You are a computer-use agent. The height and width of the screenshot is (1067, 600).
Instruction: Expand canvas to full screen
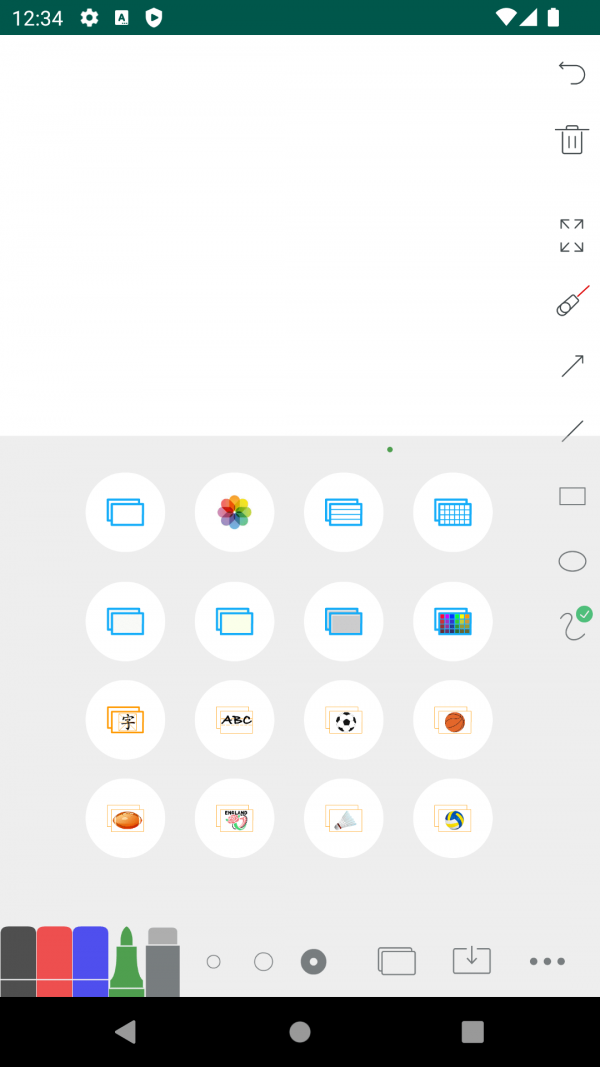pyautogui.click(x=572, y=235)
